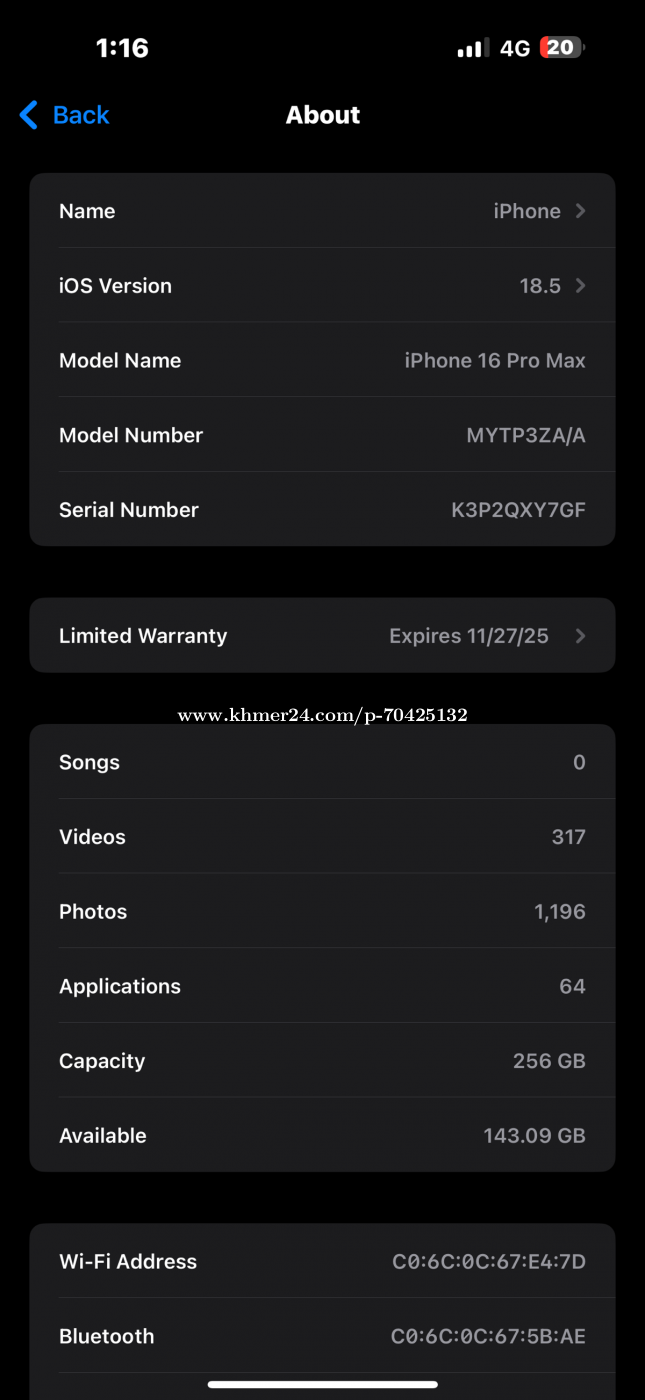Screen dimensions: 645x1400
Task: Tap the Model Number row to toggle its format
Action: (322, 435)
